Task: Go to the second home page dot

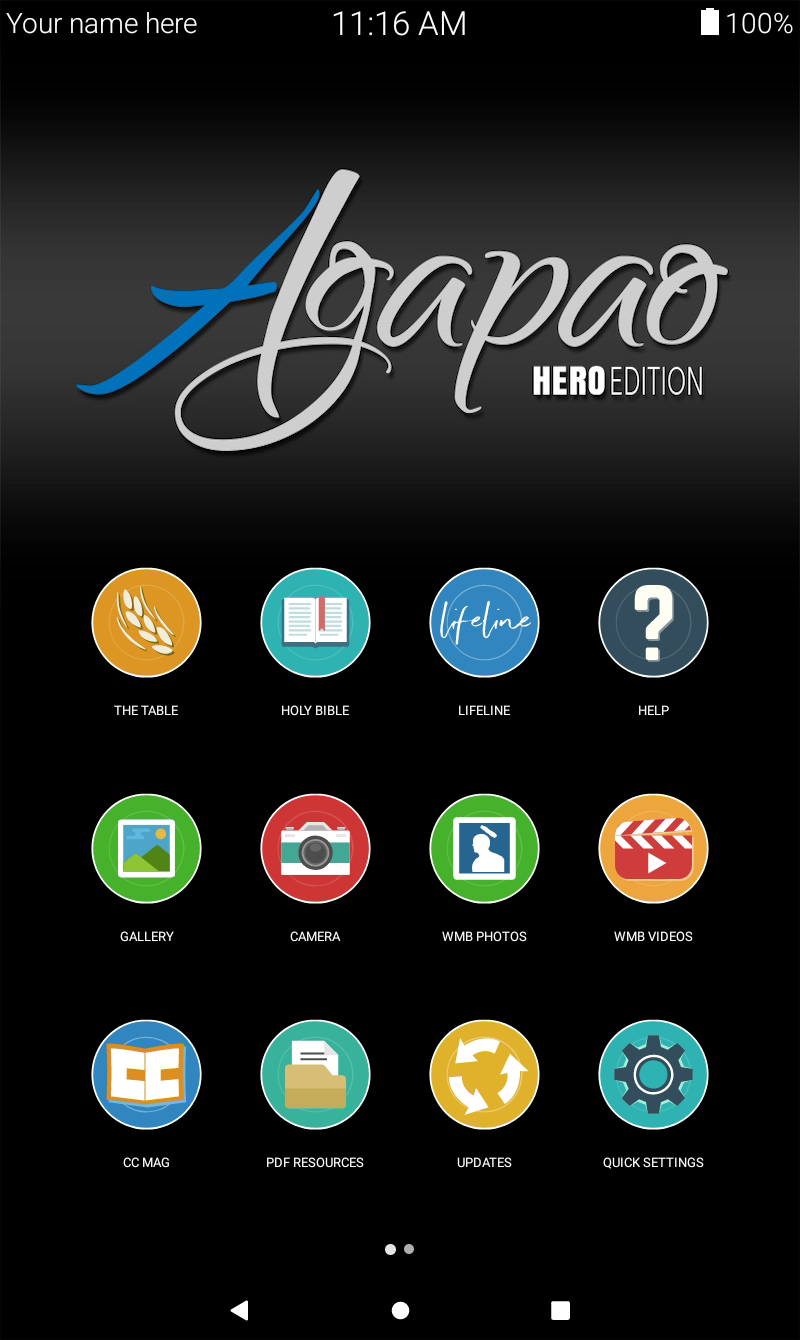Action: point(409,1249)
